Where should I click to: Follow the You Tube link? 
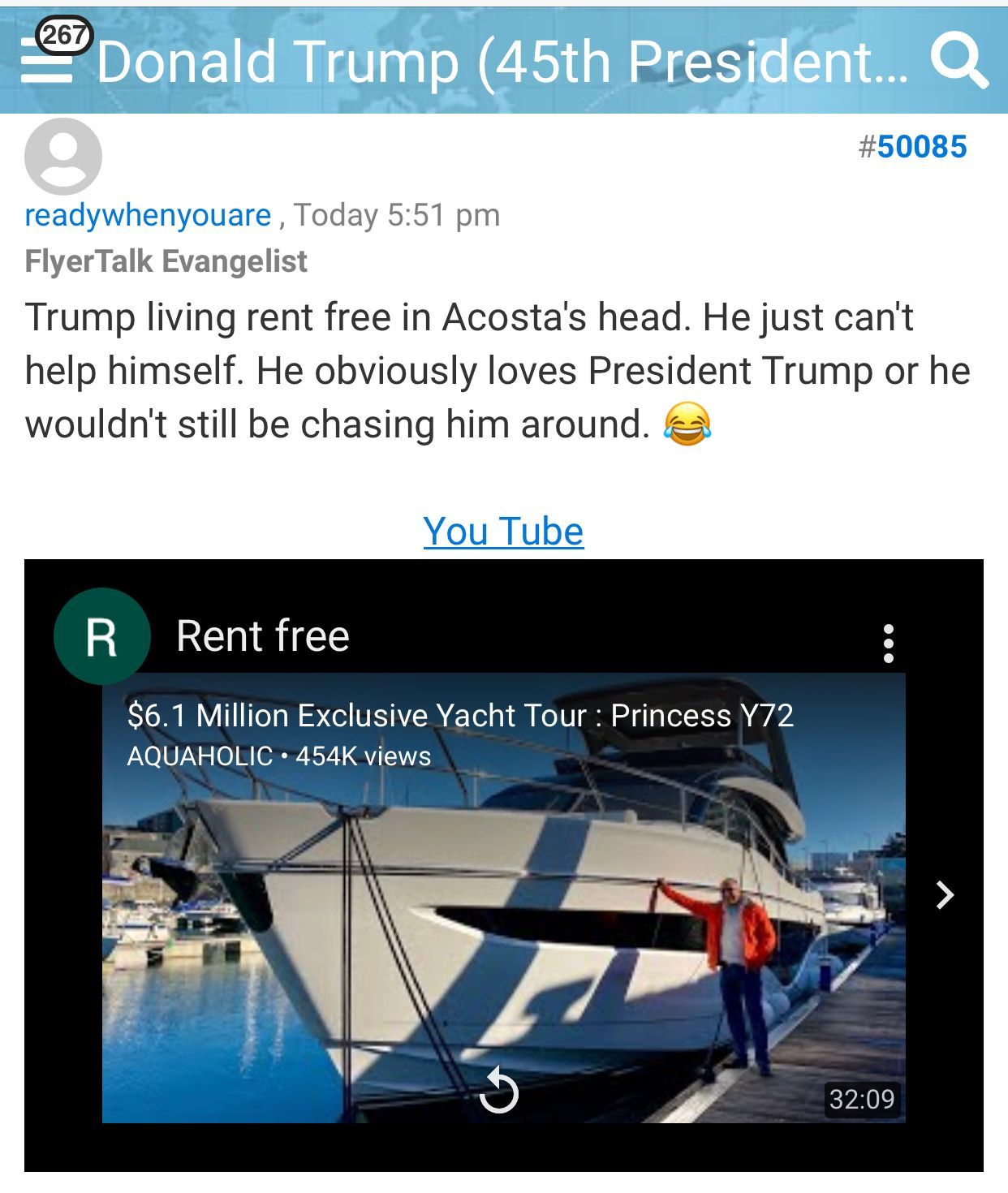point(503,532)
